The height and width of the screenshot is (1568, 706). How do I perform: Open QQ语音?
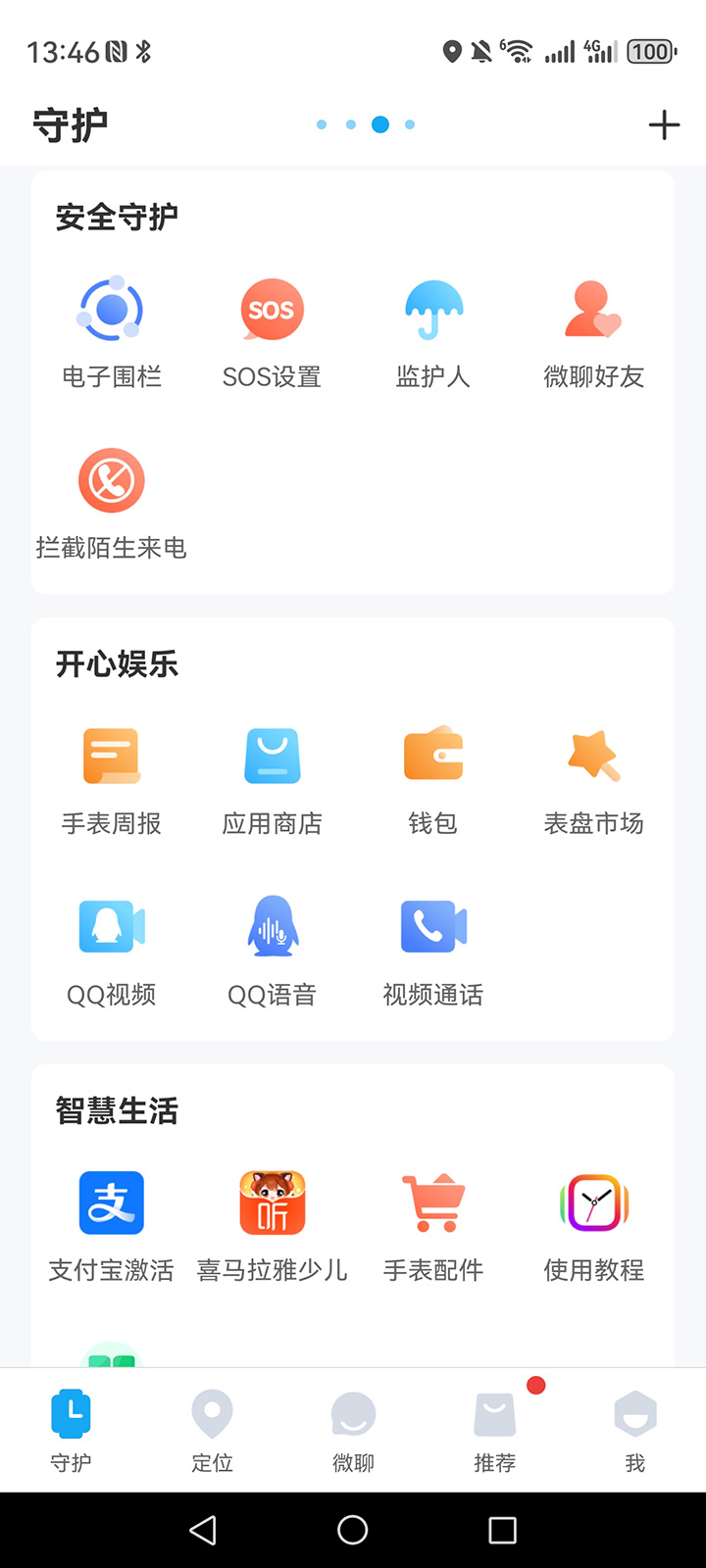(272, 951)
